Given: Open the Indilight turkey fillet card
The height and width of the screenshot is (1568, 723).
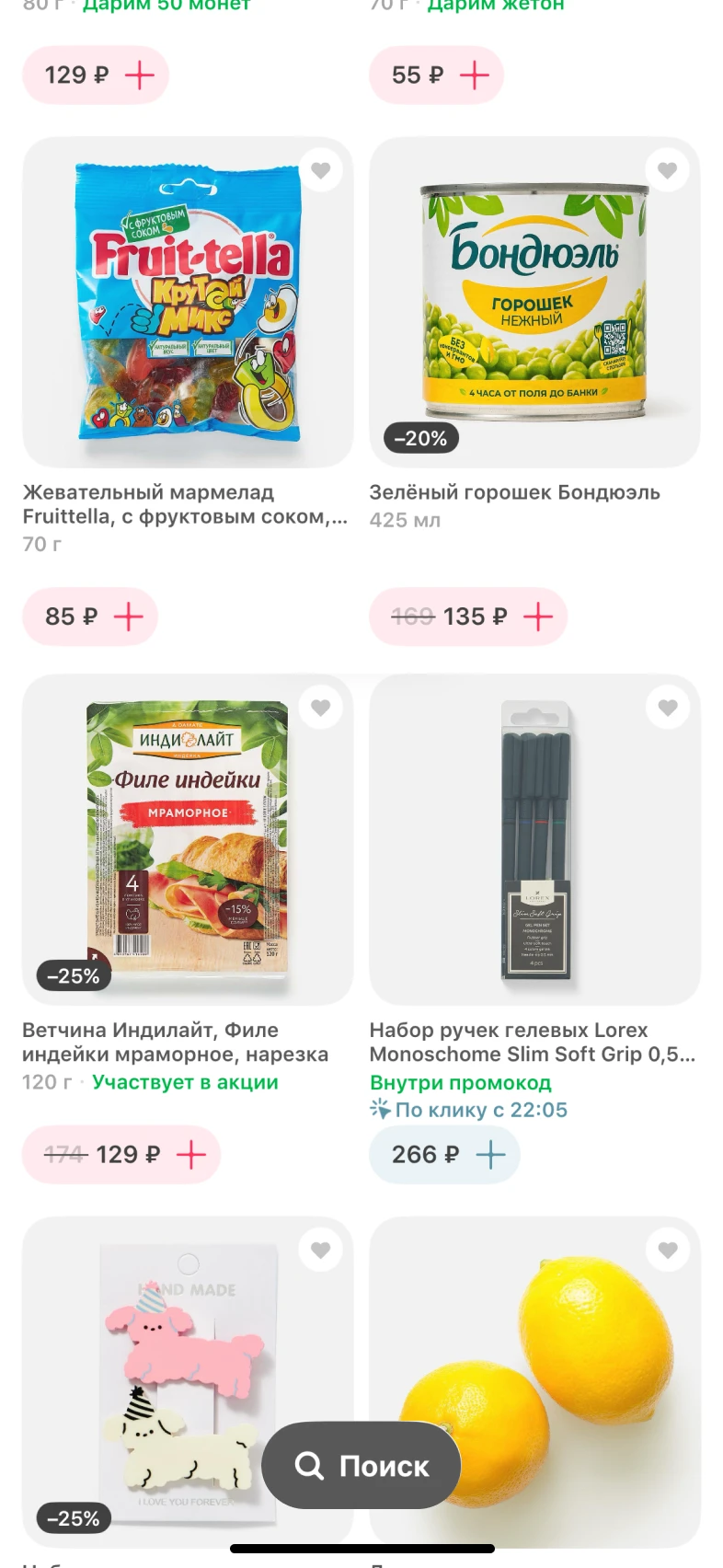Looking at the screenshot, I should 188,839.
